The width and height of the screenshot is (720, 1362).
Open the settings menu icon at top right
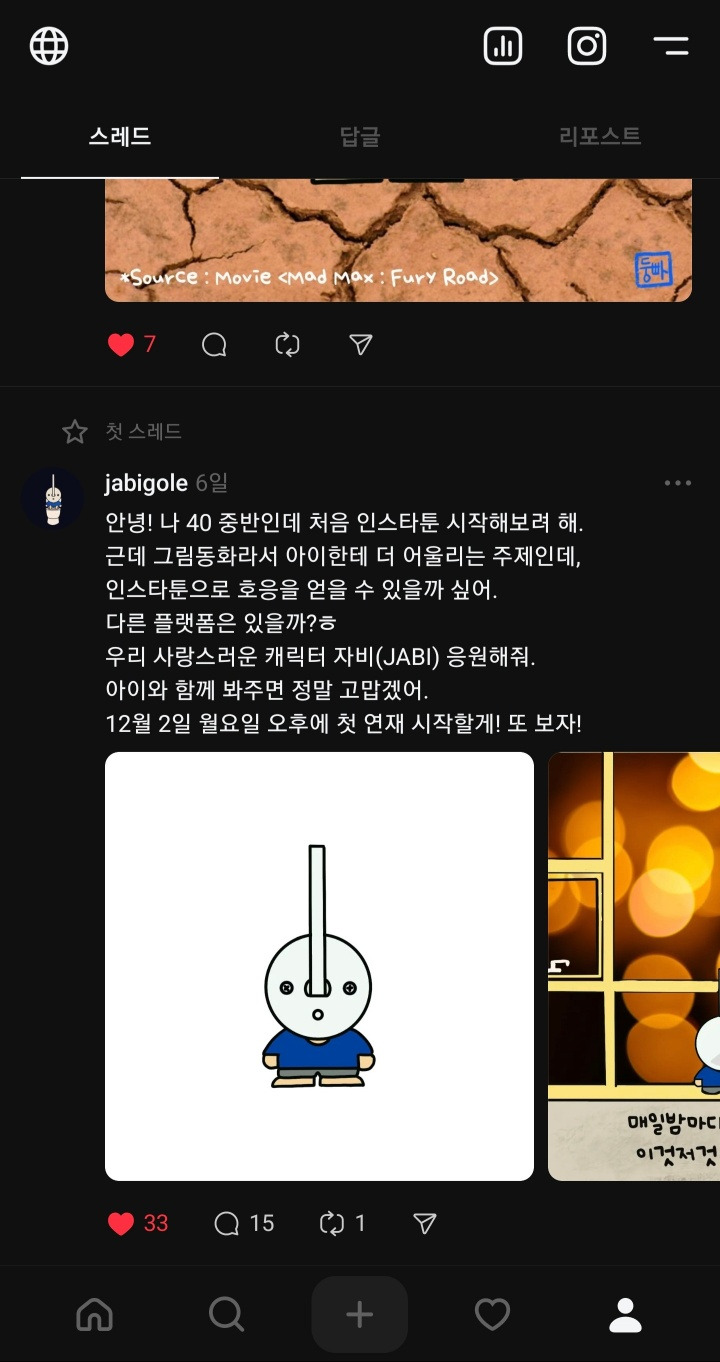[670, 45]
